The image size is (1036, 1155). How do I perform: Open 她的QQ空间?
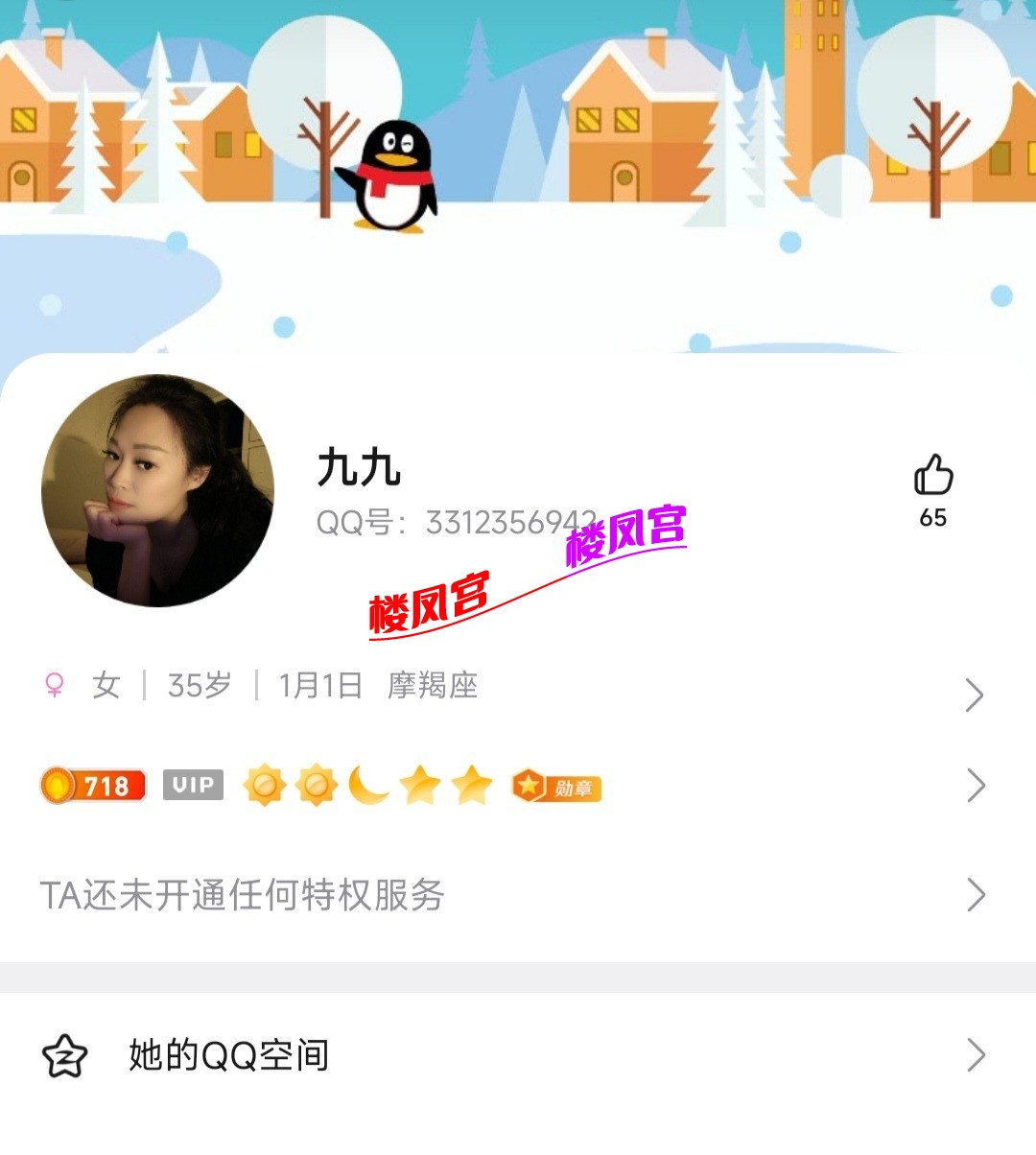point(518,1055)
